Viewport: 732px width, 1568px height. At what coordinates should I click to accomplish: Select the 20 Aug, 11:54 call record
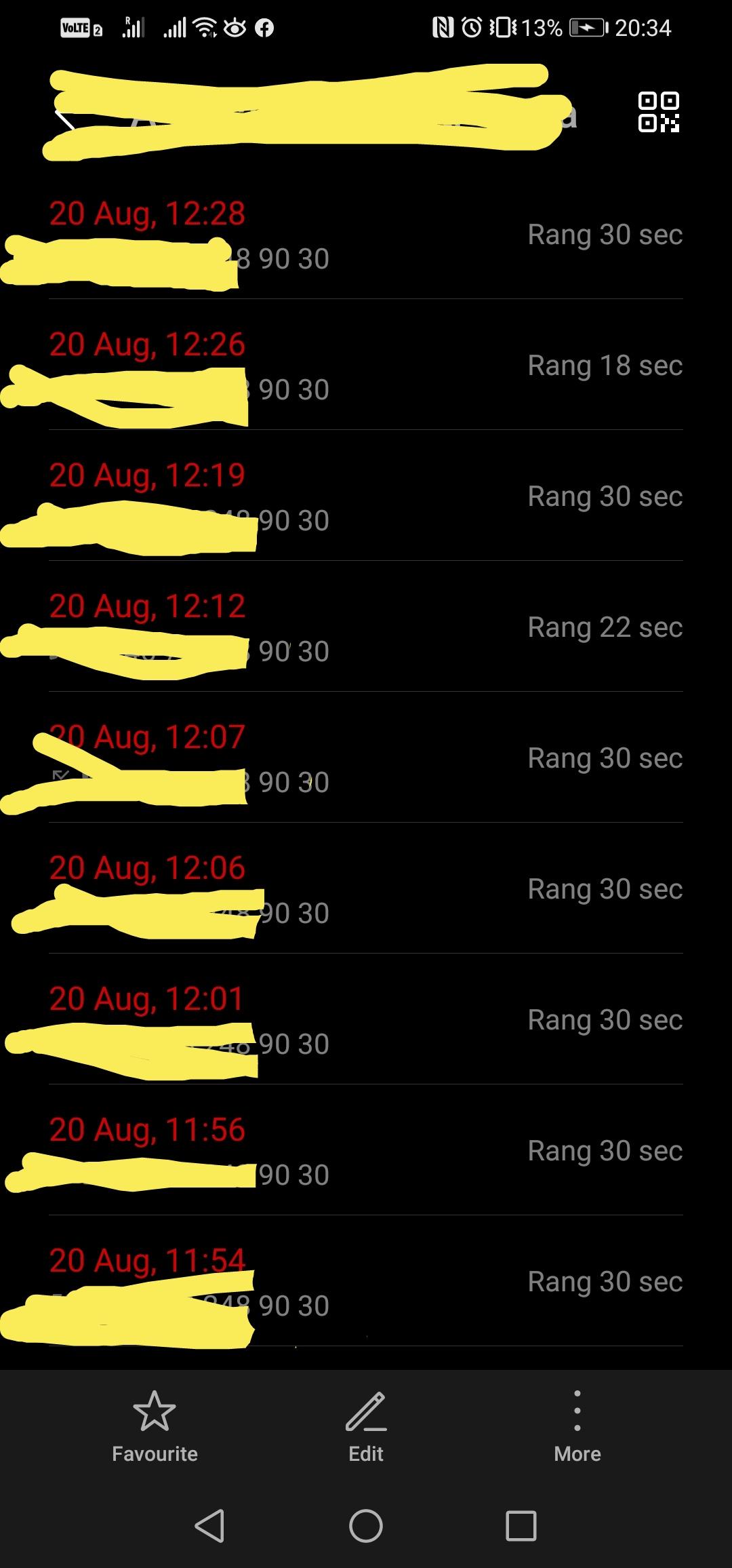pyautogui.click(x=366, y=1282)
